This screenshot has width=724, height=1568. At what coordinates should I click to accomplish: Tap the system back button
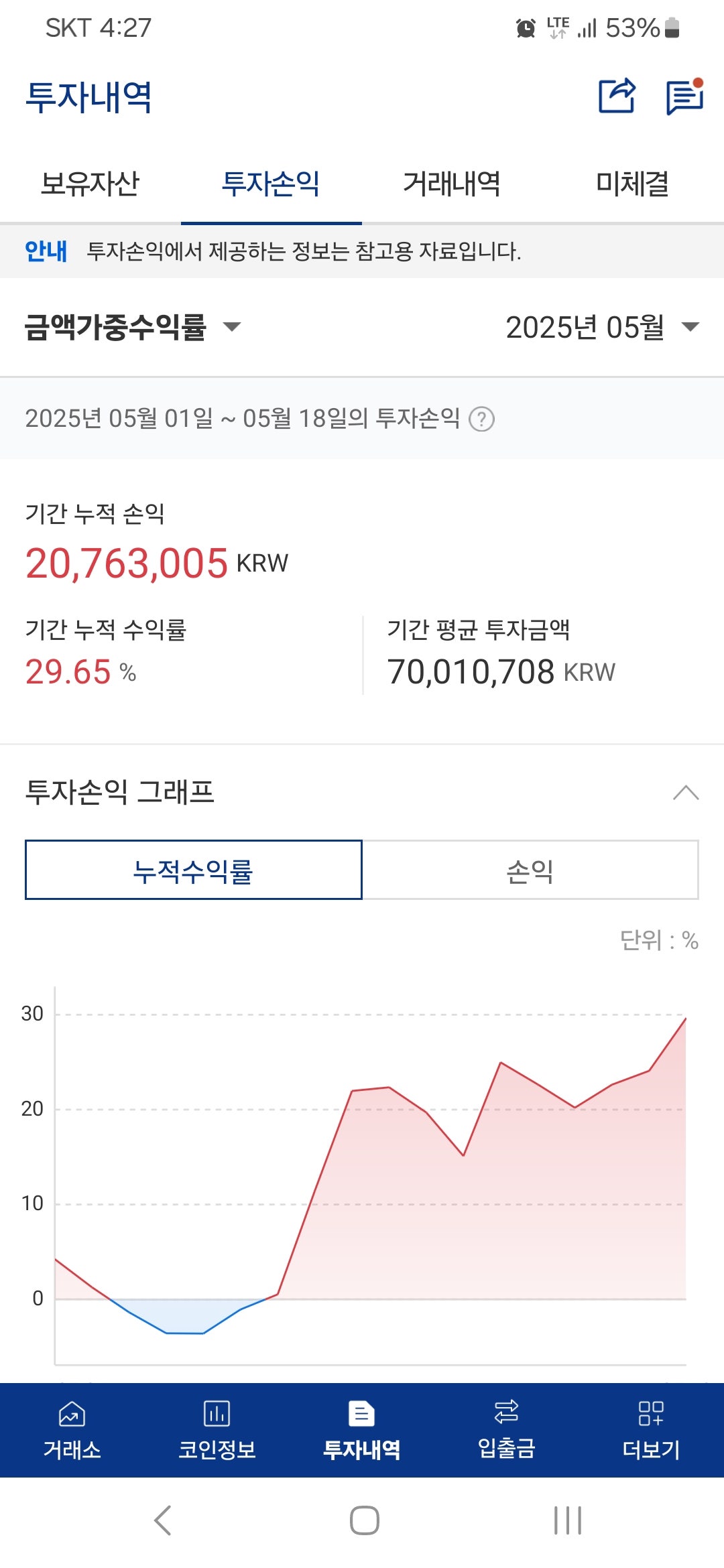(x=163, y=1520)
